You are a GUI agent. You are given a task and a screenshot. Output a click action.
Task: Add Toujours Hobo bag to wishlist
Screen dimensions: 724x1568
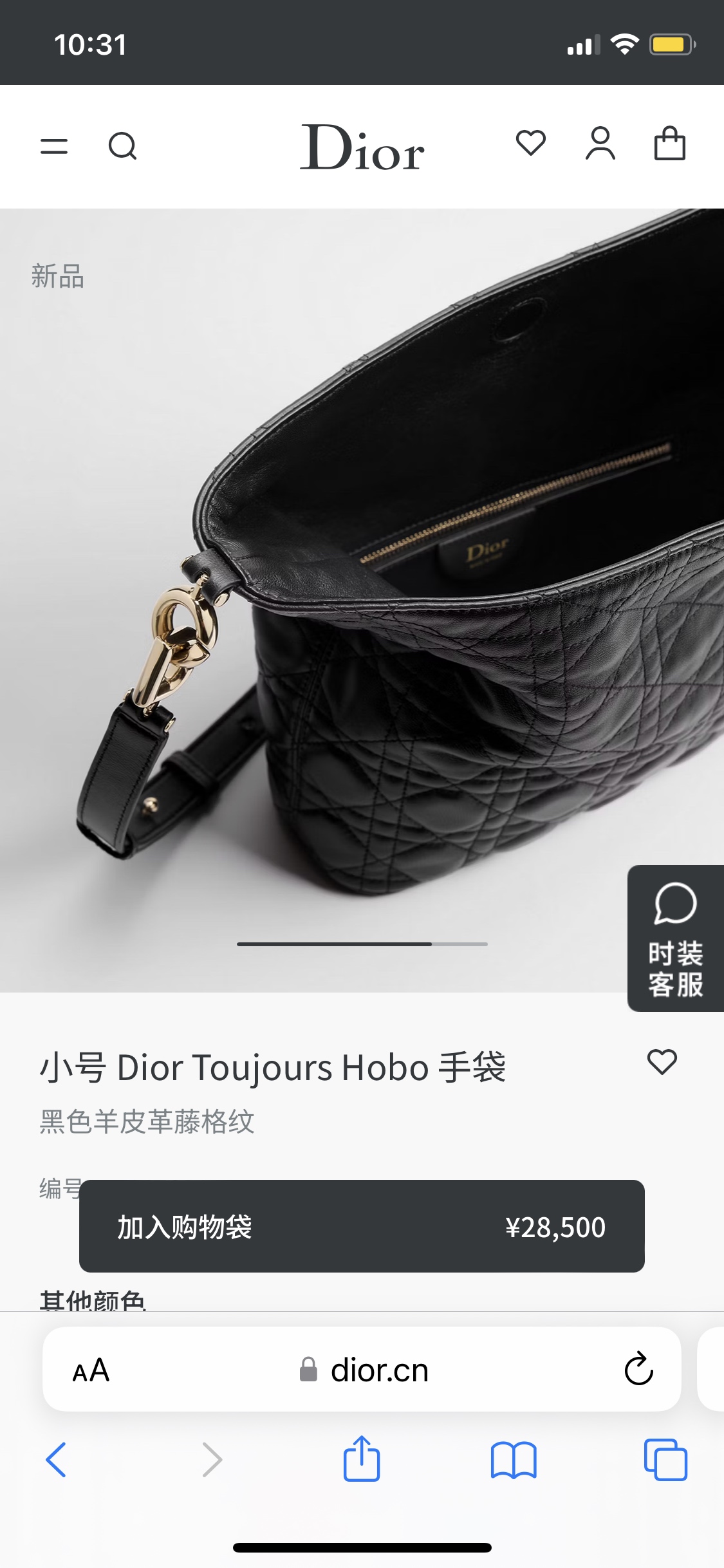click(x=662, y=1062)
